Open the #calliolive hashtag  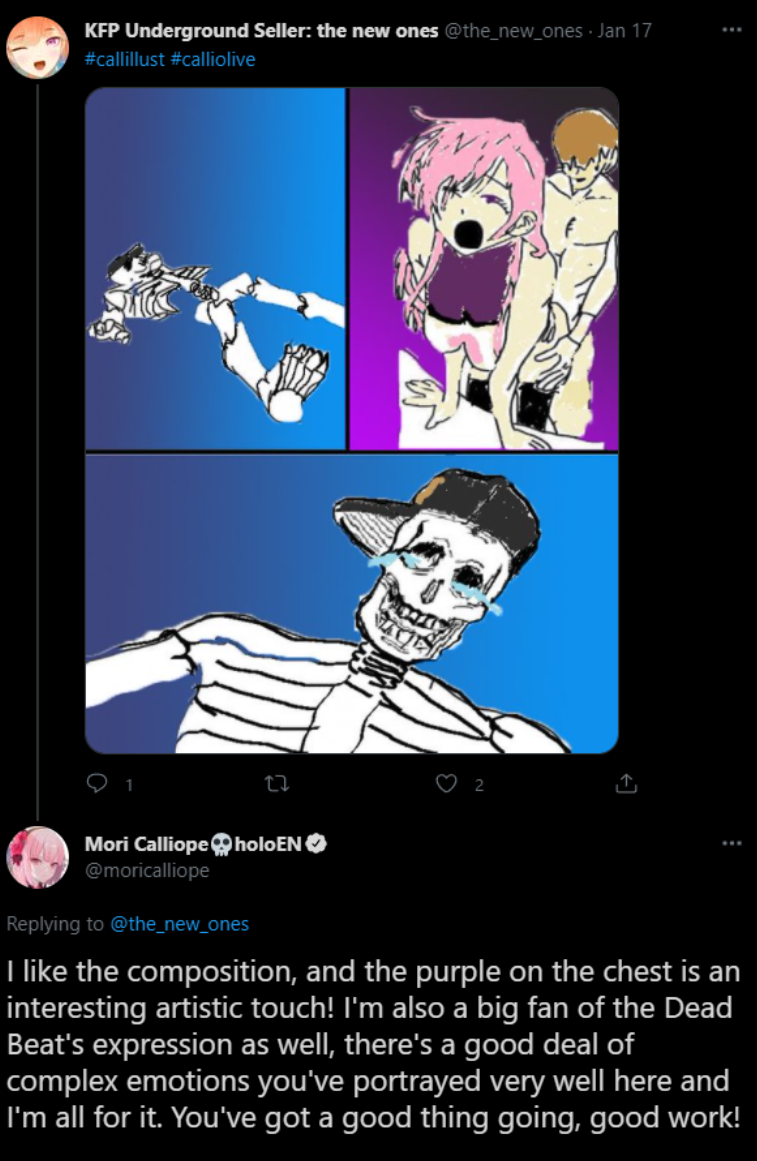coord(213,59)
